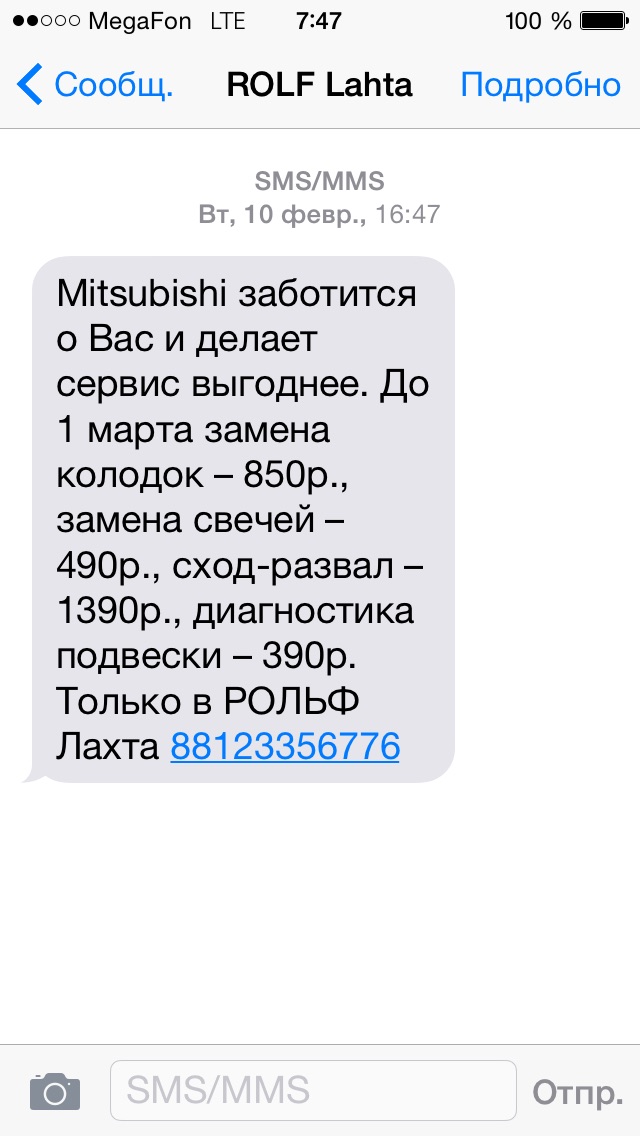Image resolution: width=640 pixels, height=1136 pixels.
Task: Focus the SMS/MMS message input field
Action: [x=312, y=1090]
